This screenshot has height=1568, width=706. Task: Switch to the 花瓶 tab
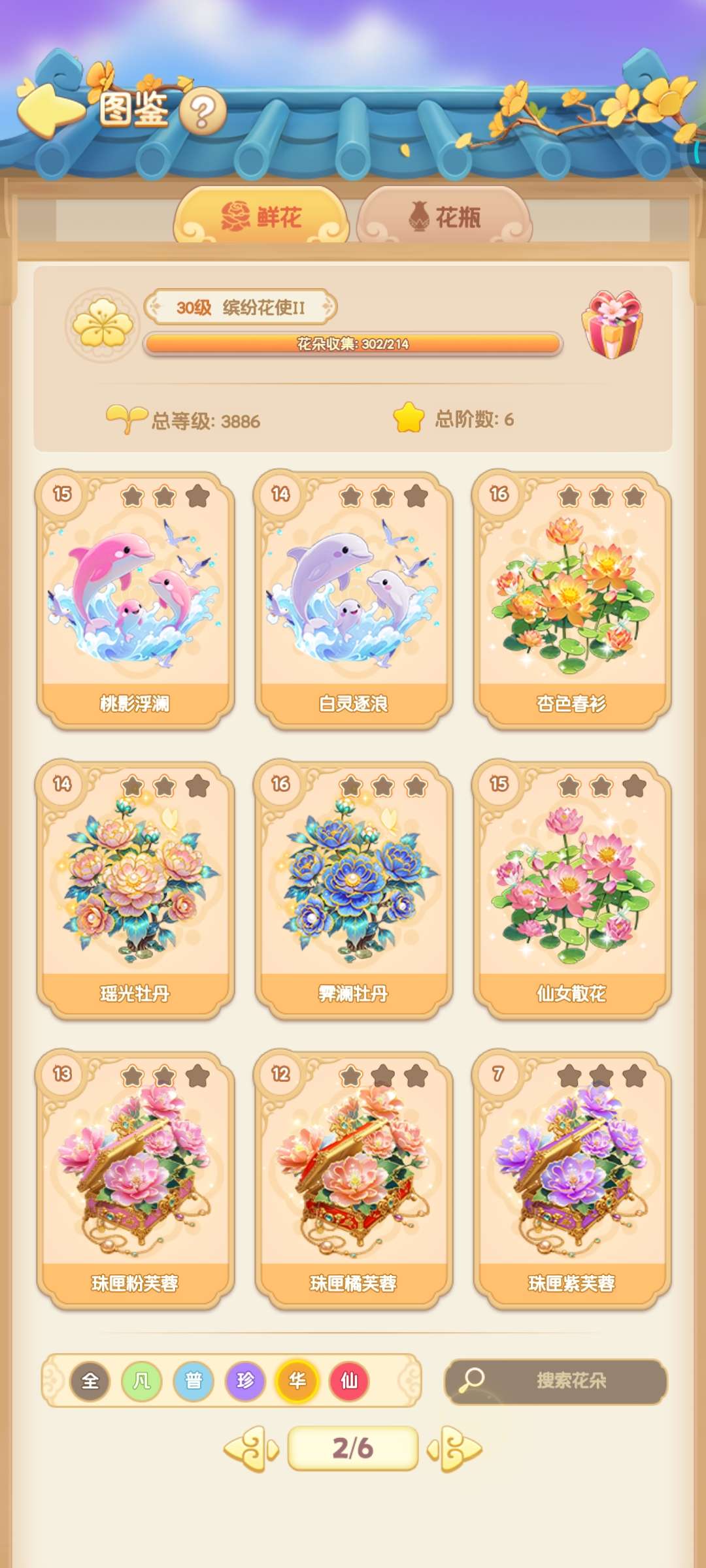click(x=445, y=216)
